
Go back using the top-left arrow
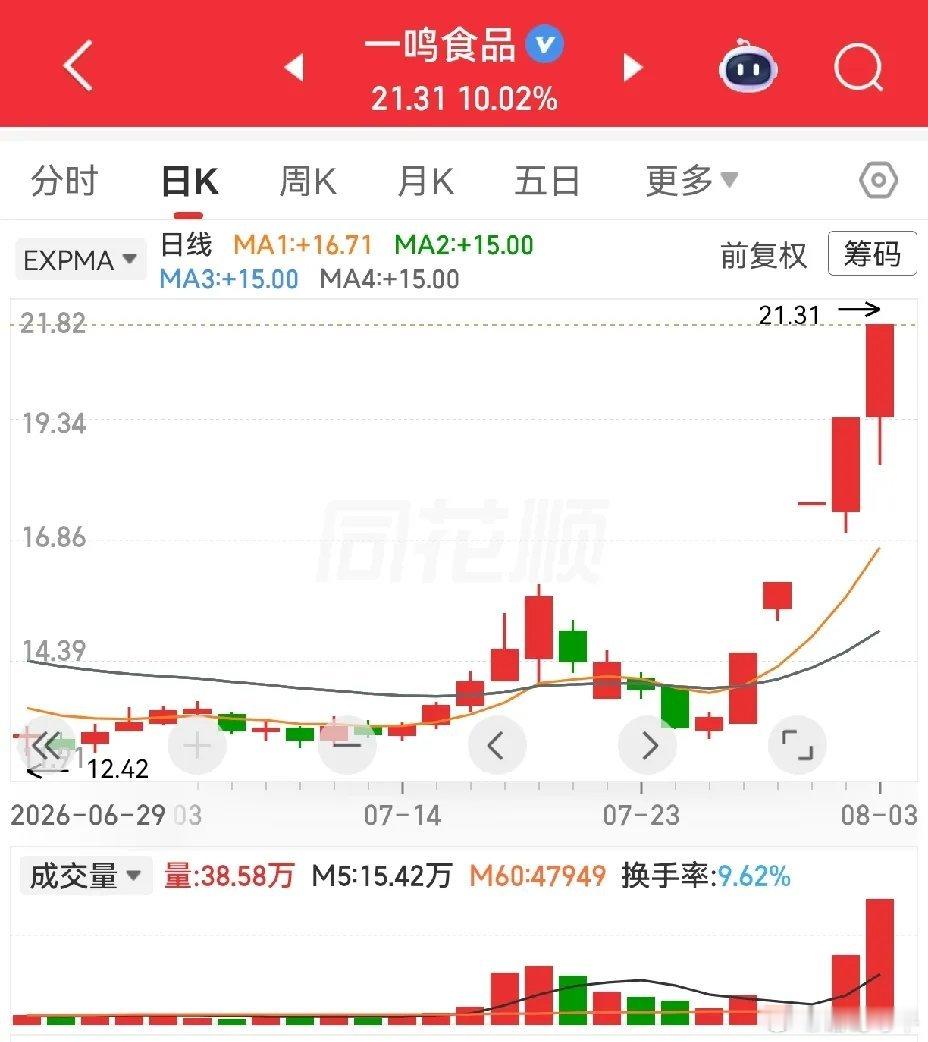click(x=78, y=65)
